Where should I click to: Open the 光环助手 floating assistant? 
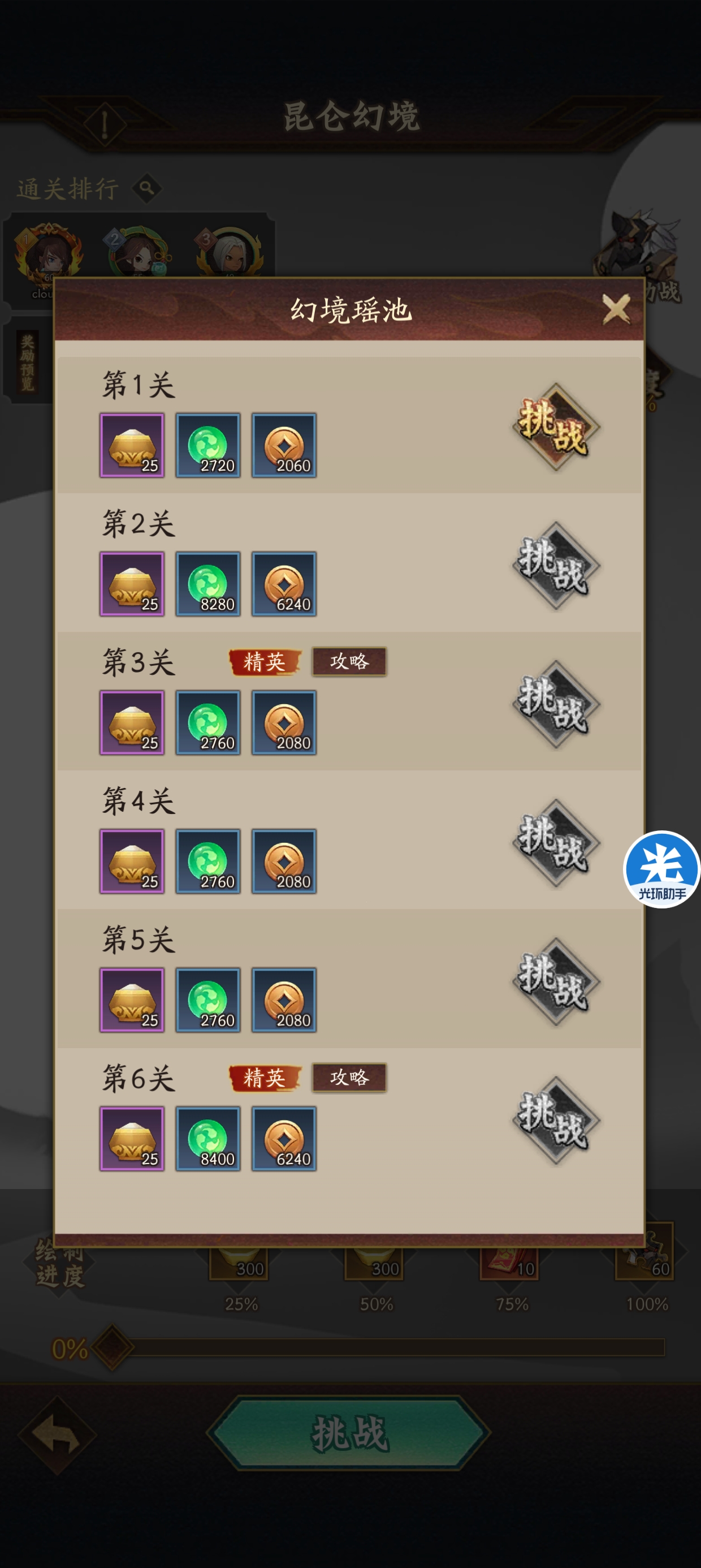click(661, 869)
